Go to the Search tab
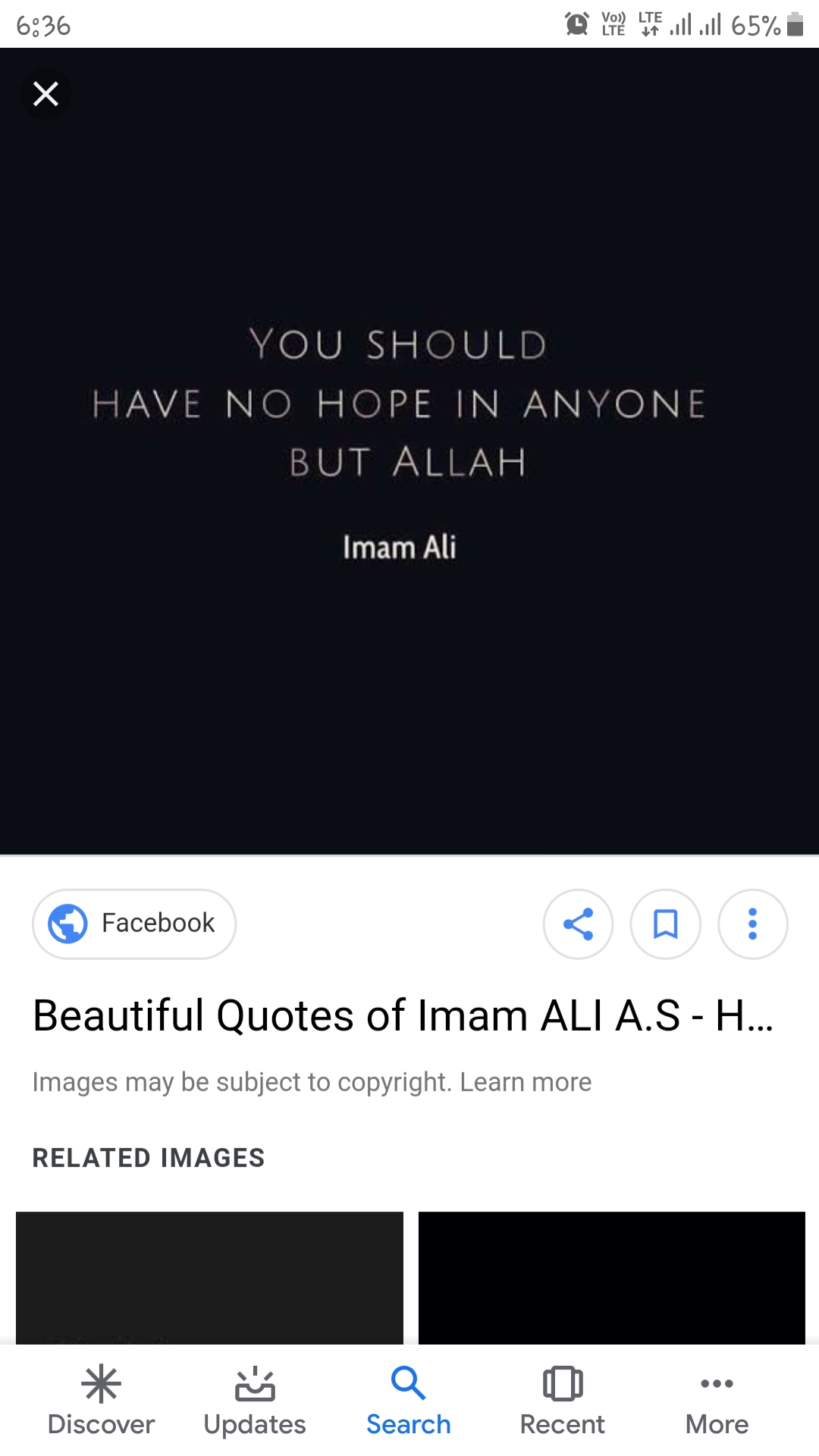The height and width of the screenshot is (1456, 819). [409, 1401]
